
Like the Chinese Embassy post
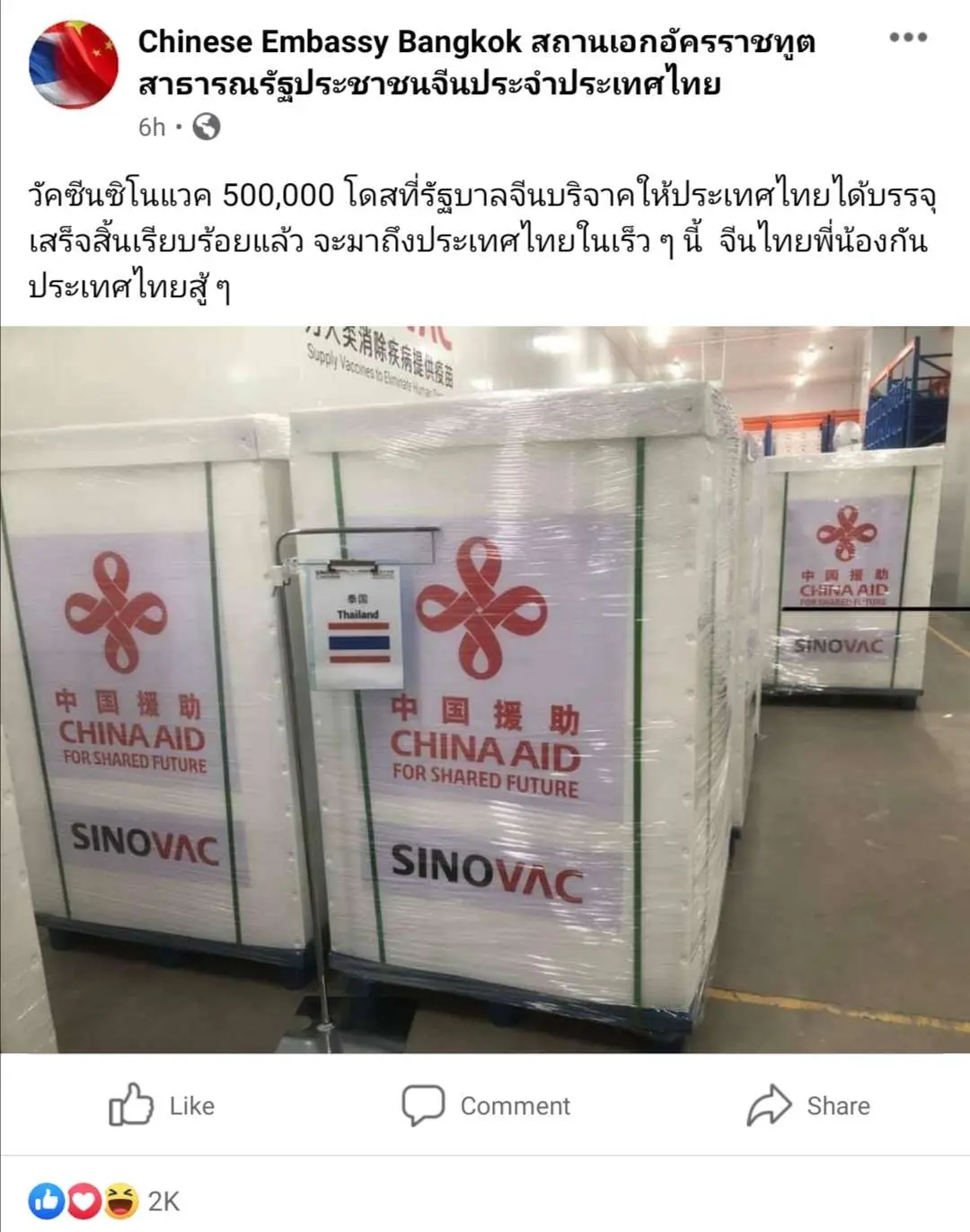pos(163,1105)
